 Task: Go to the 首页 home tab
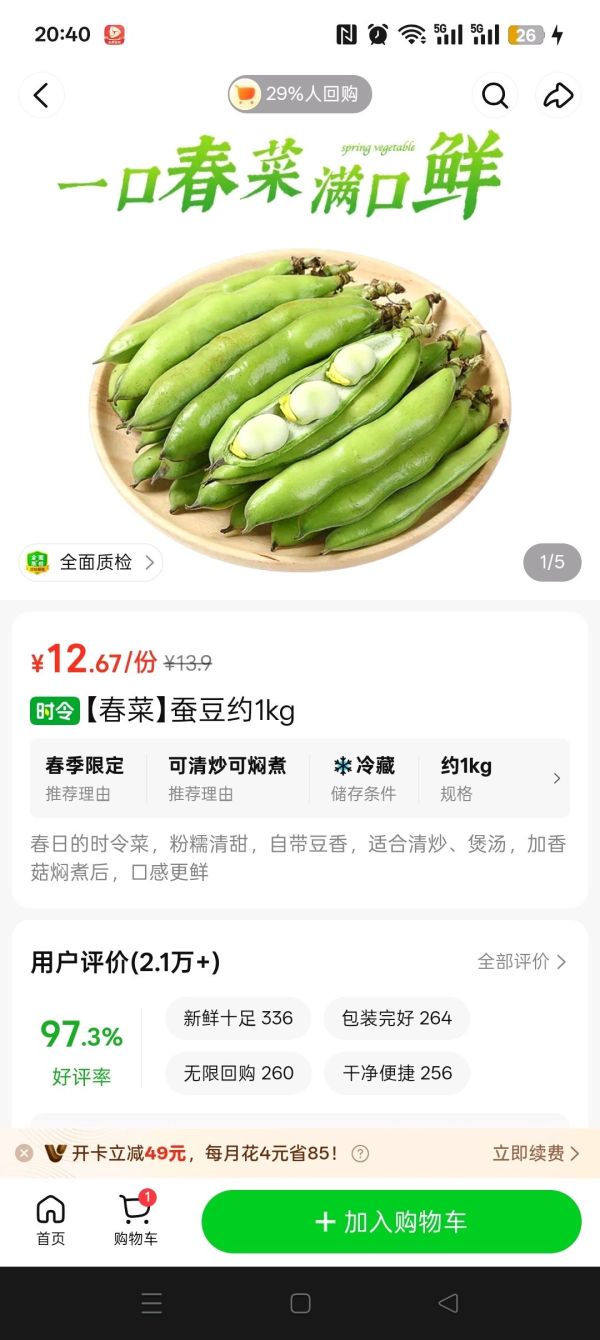pos(51,1221)
